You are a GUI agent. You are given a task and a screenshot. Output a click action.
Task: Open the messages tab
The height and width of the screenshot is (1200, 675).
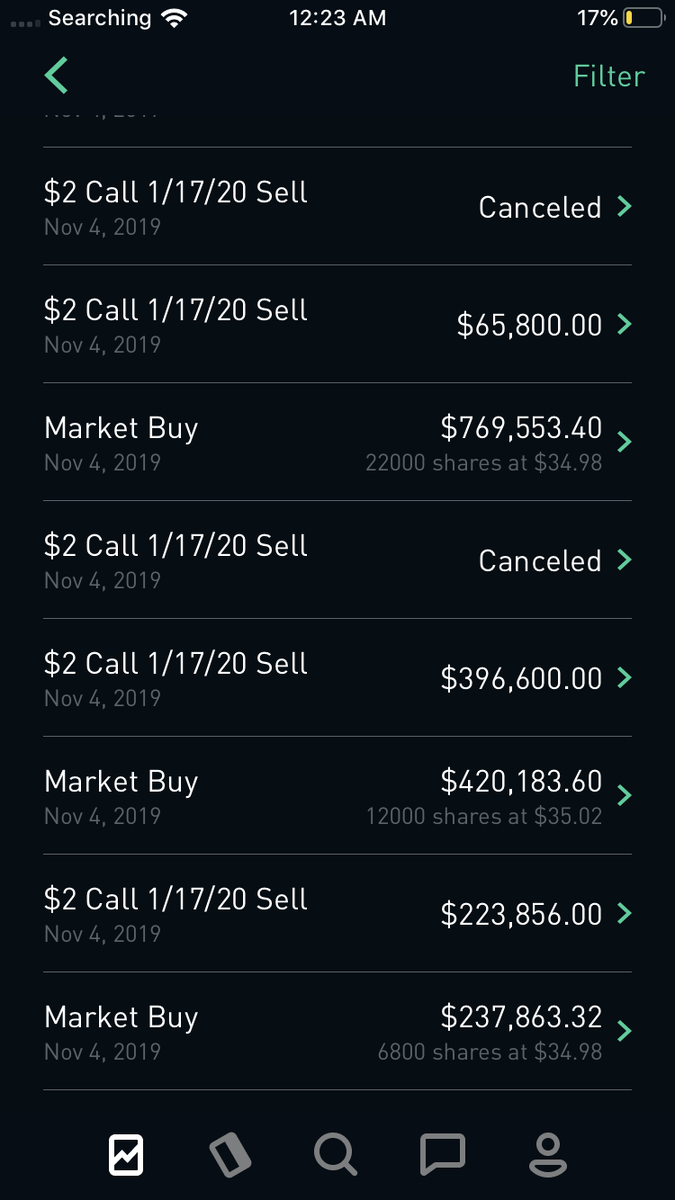[x=442, y=1155]
